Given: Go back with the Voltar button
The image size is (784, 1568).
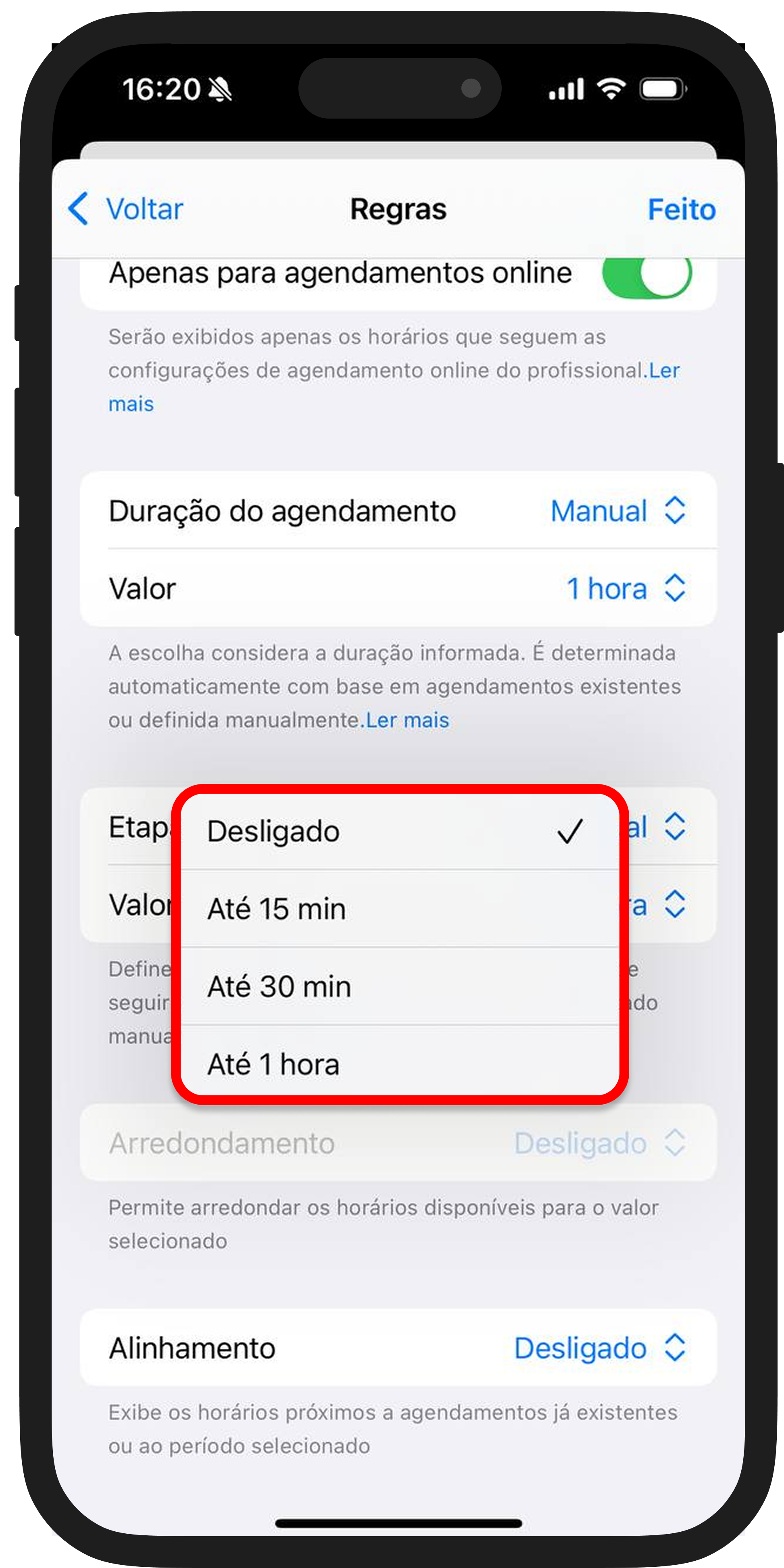Looking at the screenshot, I should pyautogui.click(x=126, y=209).
